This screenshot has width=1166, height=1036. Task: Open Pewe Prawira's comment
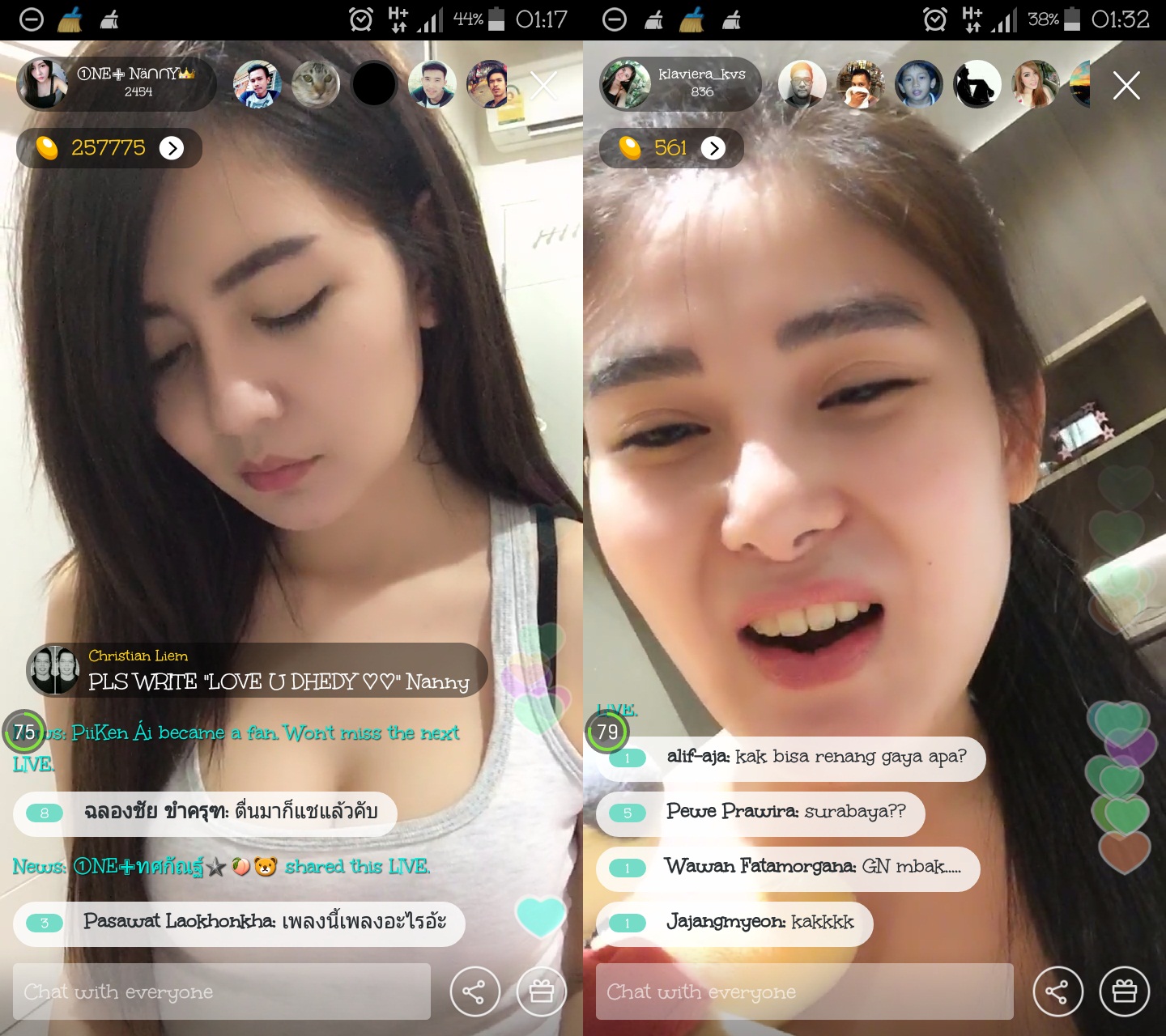pyautogui.click(x=760, y=813)
